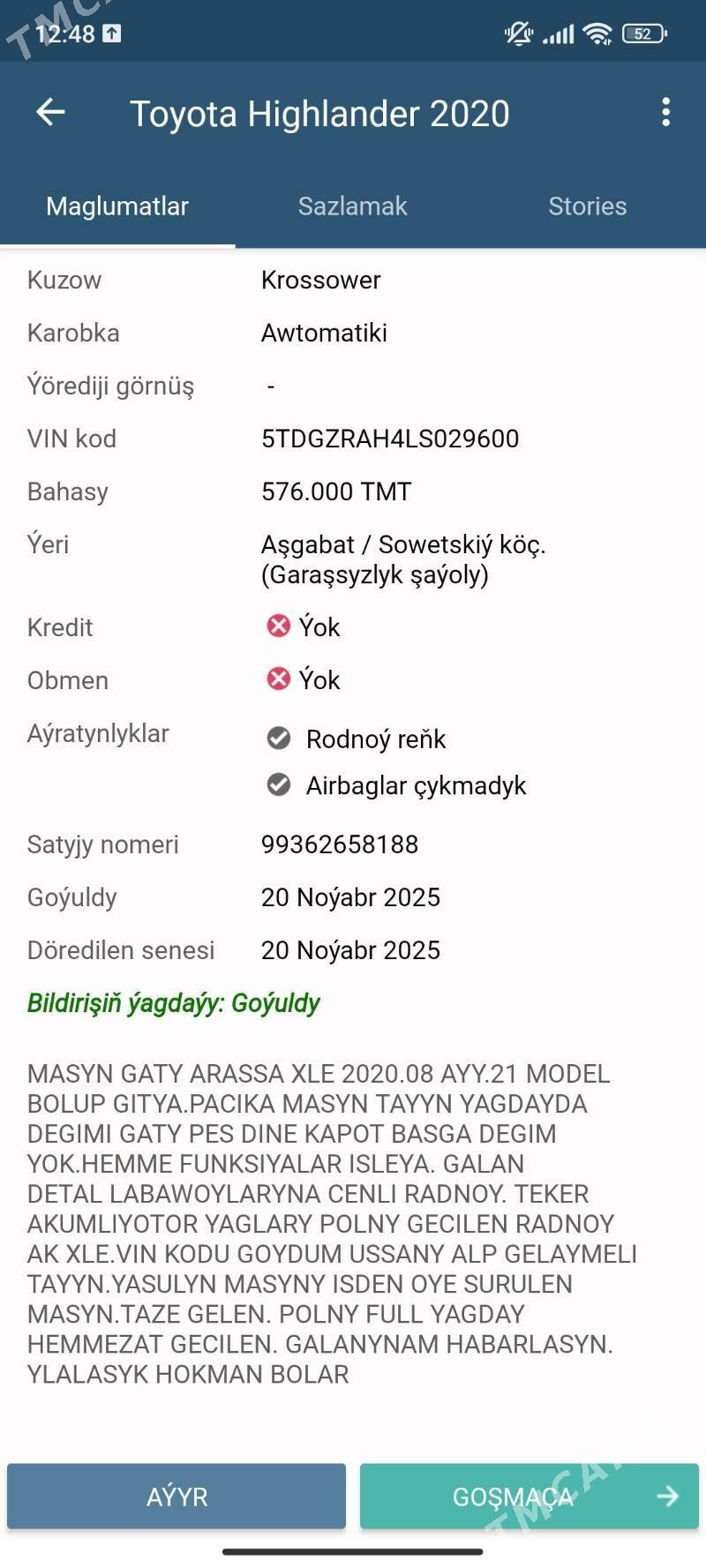
Task: Toggle the Kredit Ýok status indicator
Action: [278, 626]
